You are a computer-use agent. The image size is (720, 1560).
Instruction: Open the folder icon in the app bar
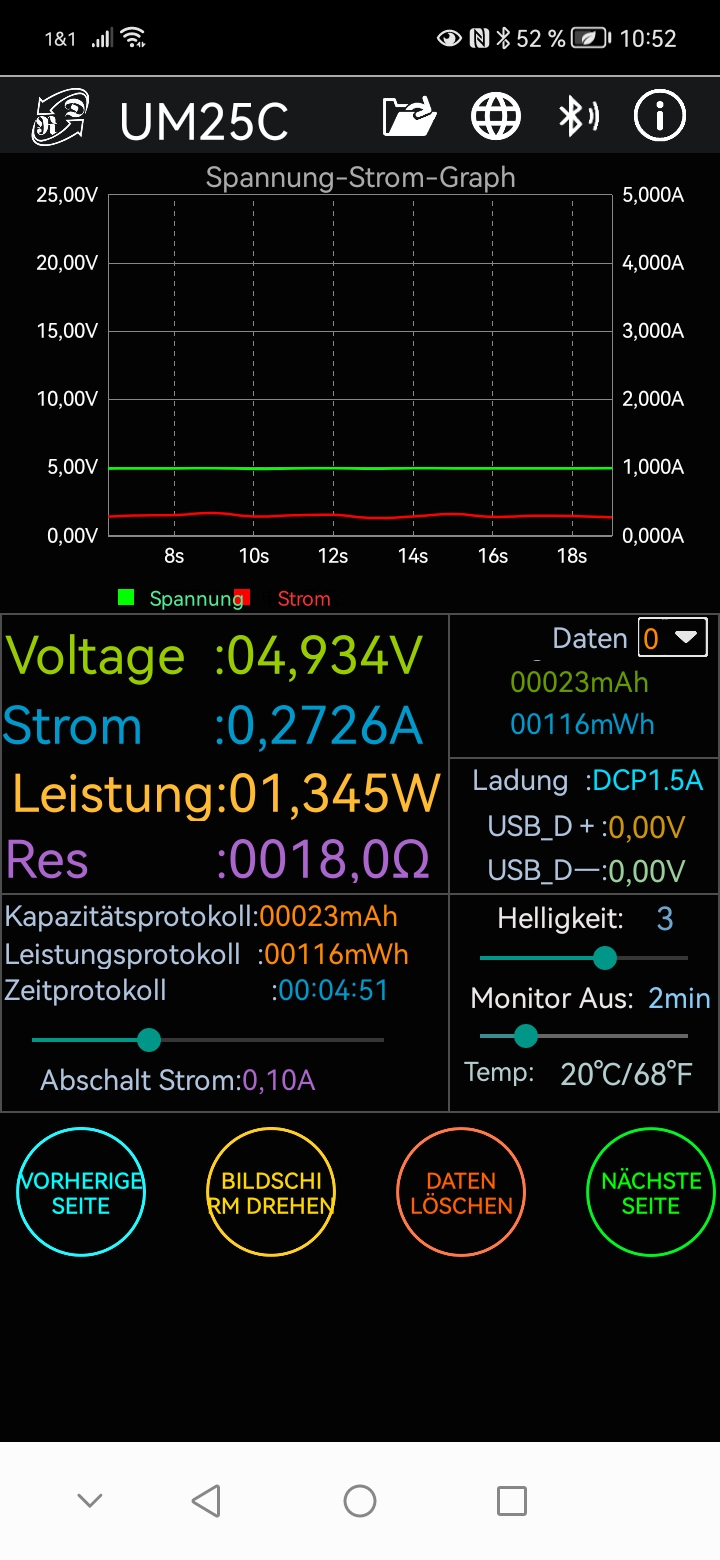[409, 117]
